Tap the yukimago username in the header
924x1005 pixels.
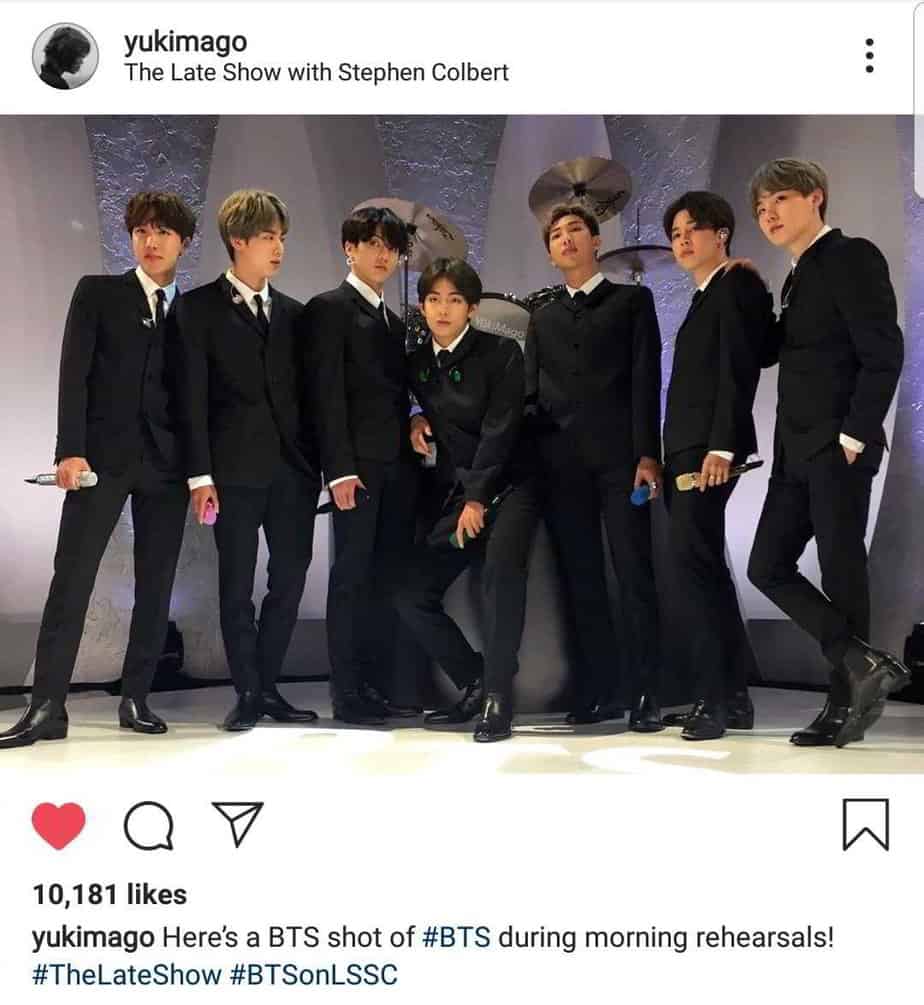pos(185,42)
